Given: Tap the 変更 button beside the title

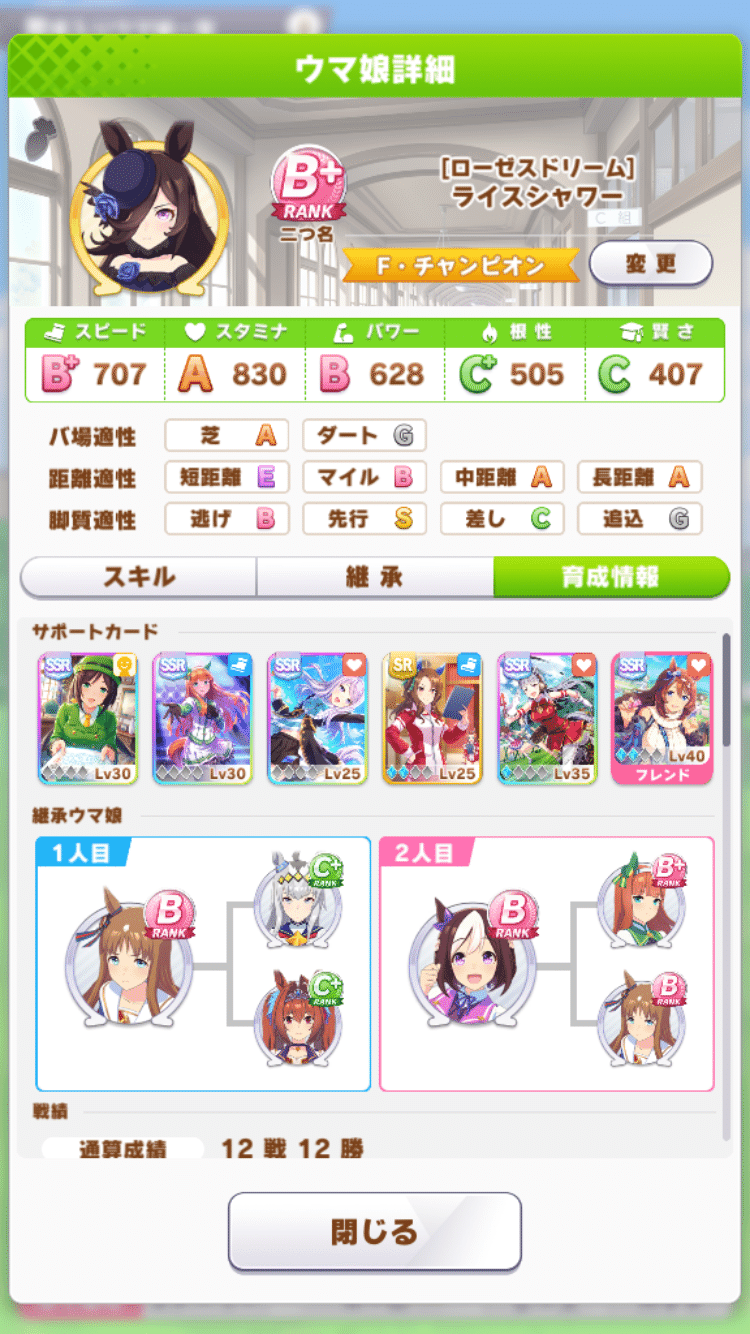Looking at the screenshot, I should 651,264.
